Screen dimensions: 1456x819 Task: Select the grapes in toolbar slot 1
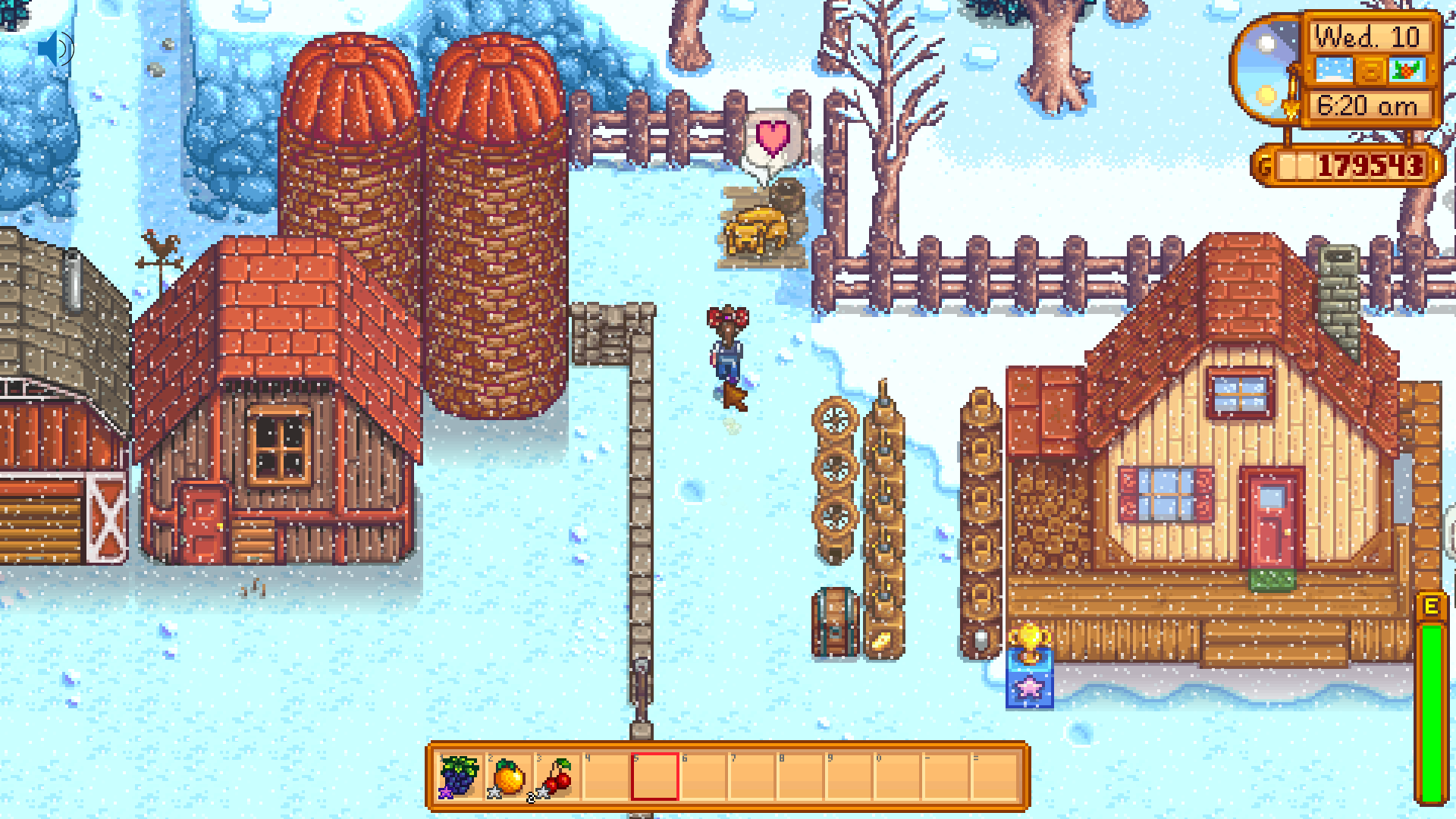click(x=460, y=777)
